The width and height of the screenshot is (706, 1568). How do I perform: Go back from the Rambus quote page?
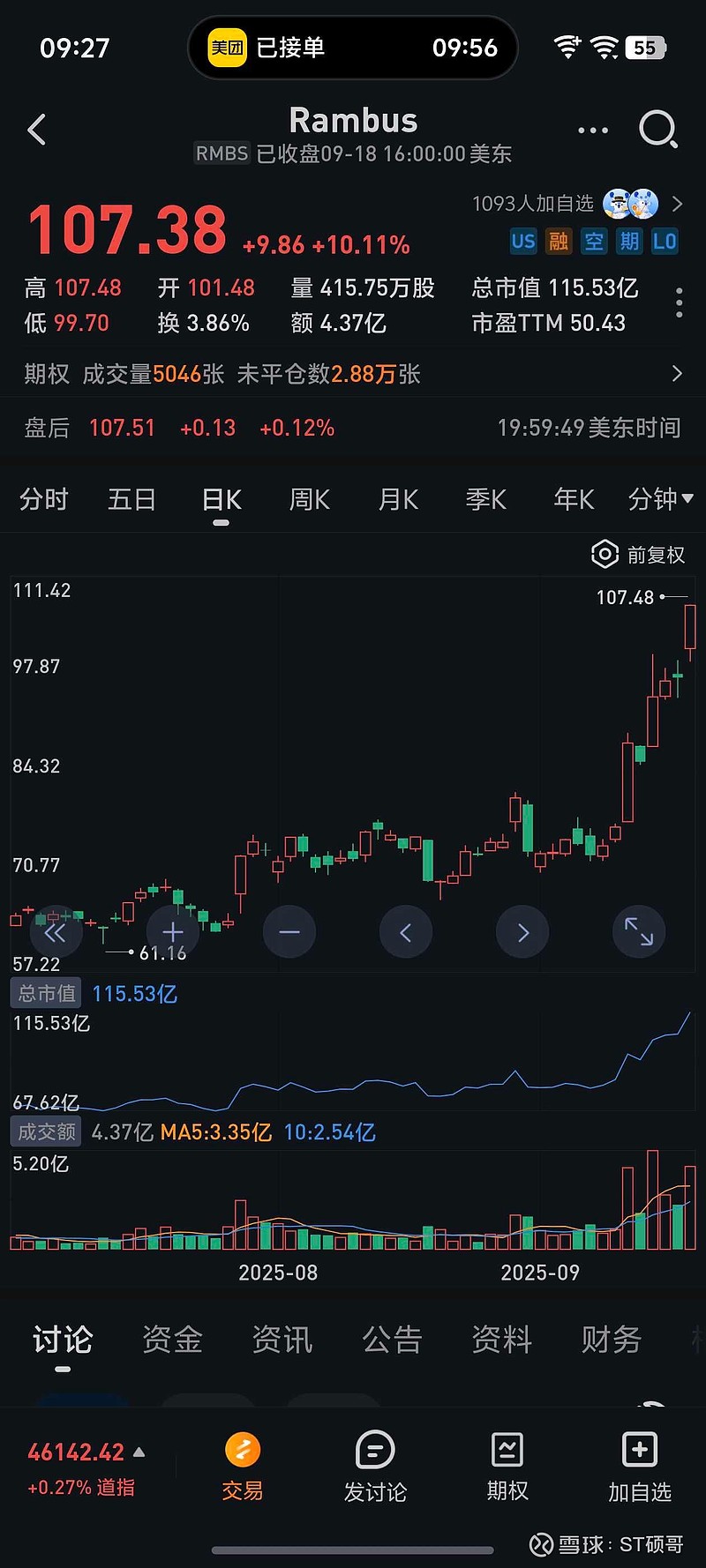pyautogui.click(x=37, y=131)
